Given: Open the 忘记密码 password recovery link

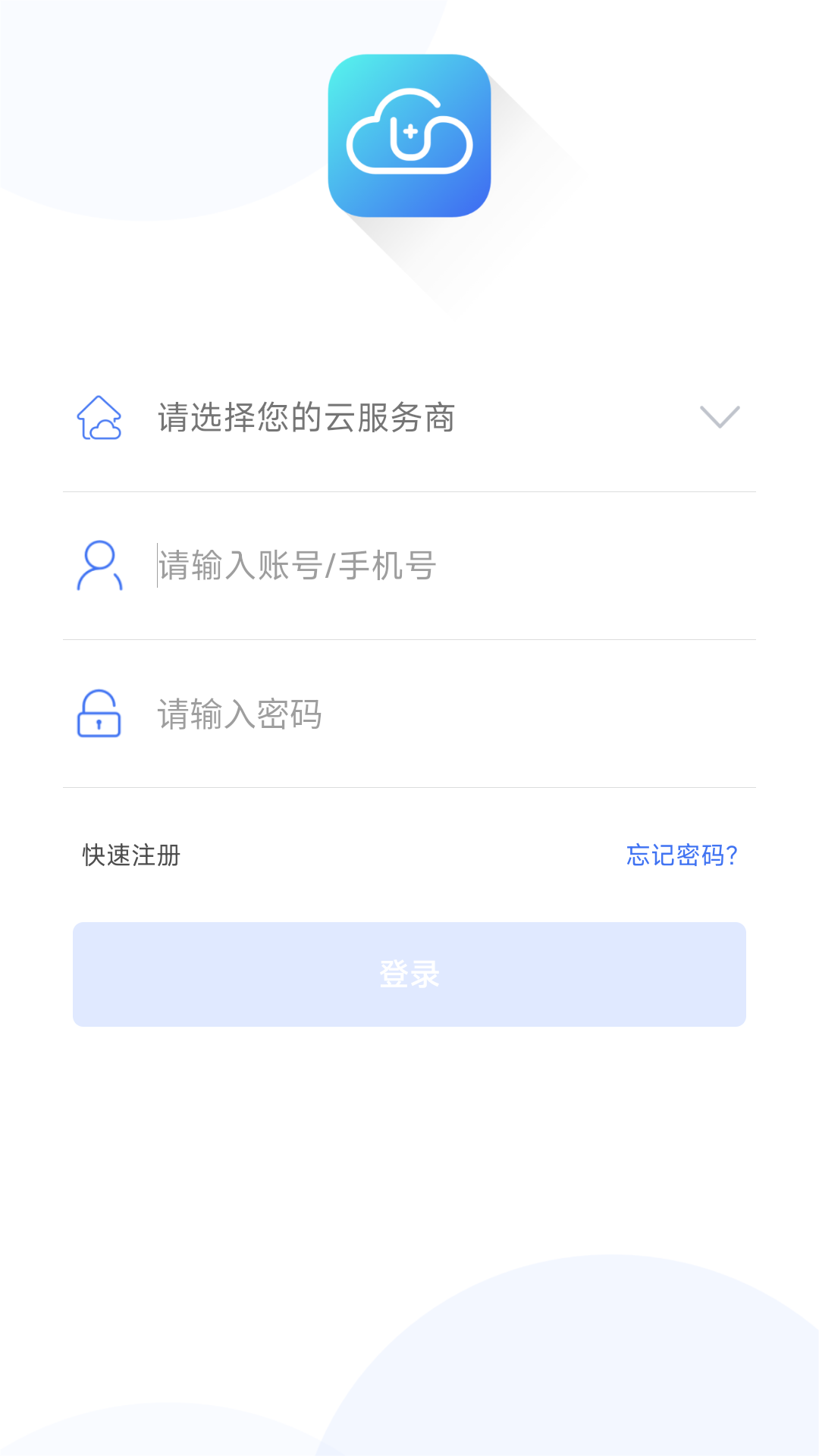Looking at the screenshot, I should click(x=681, y=855).
